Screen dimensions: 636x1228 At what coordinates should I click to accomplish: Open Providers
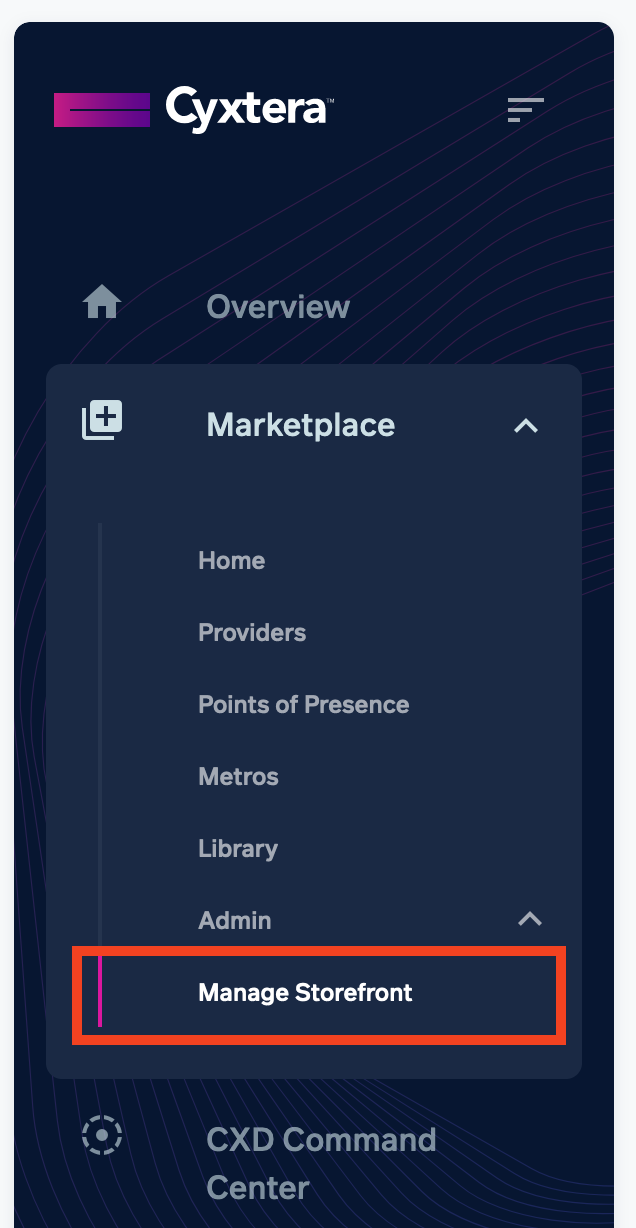pyautogui.click(x=252, y=632)
